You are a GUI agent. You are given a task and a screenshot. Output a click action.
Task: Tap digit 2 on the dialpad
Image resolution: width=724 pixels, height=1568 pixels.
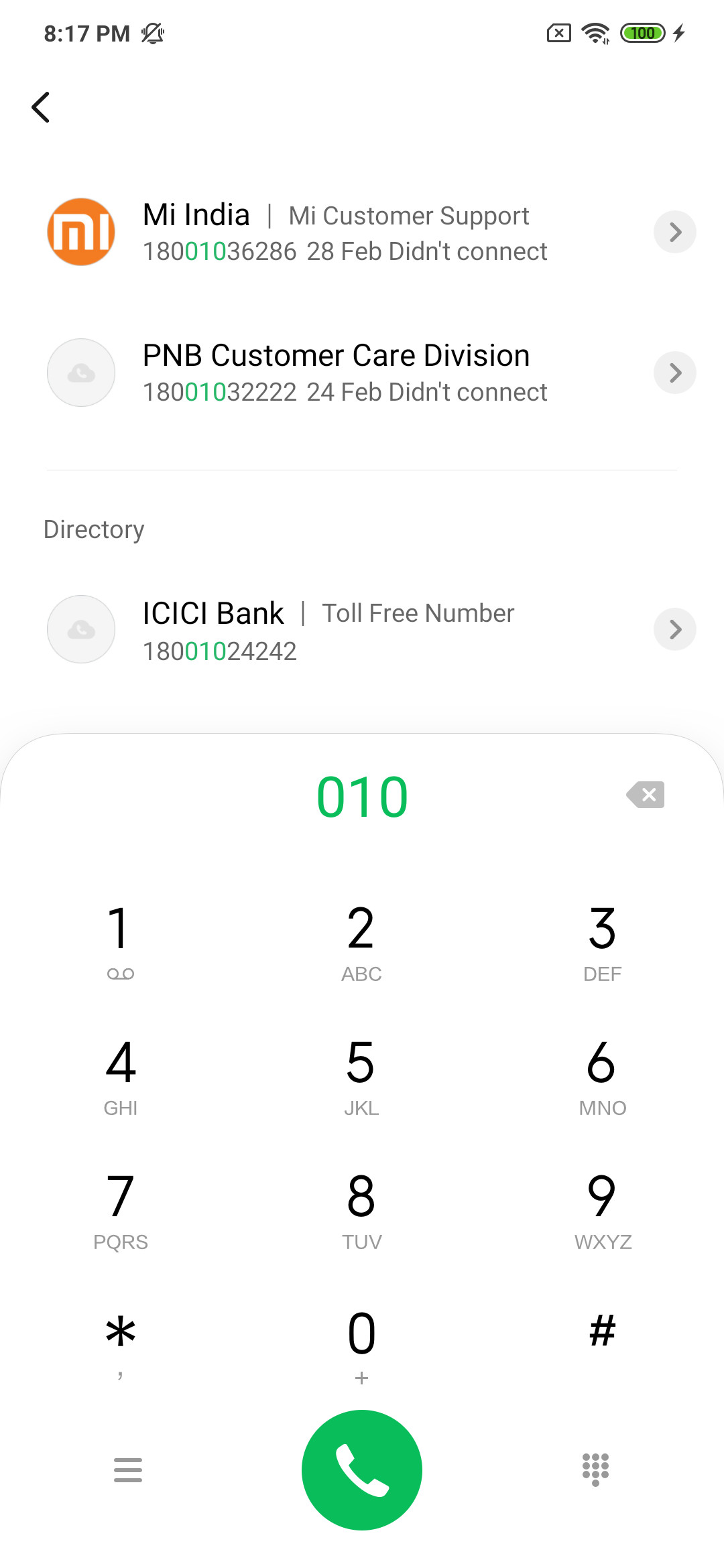pos(361,941)
